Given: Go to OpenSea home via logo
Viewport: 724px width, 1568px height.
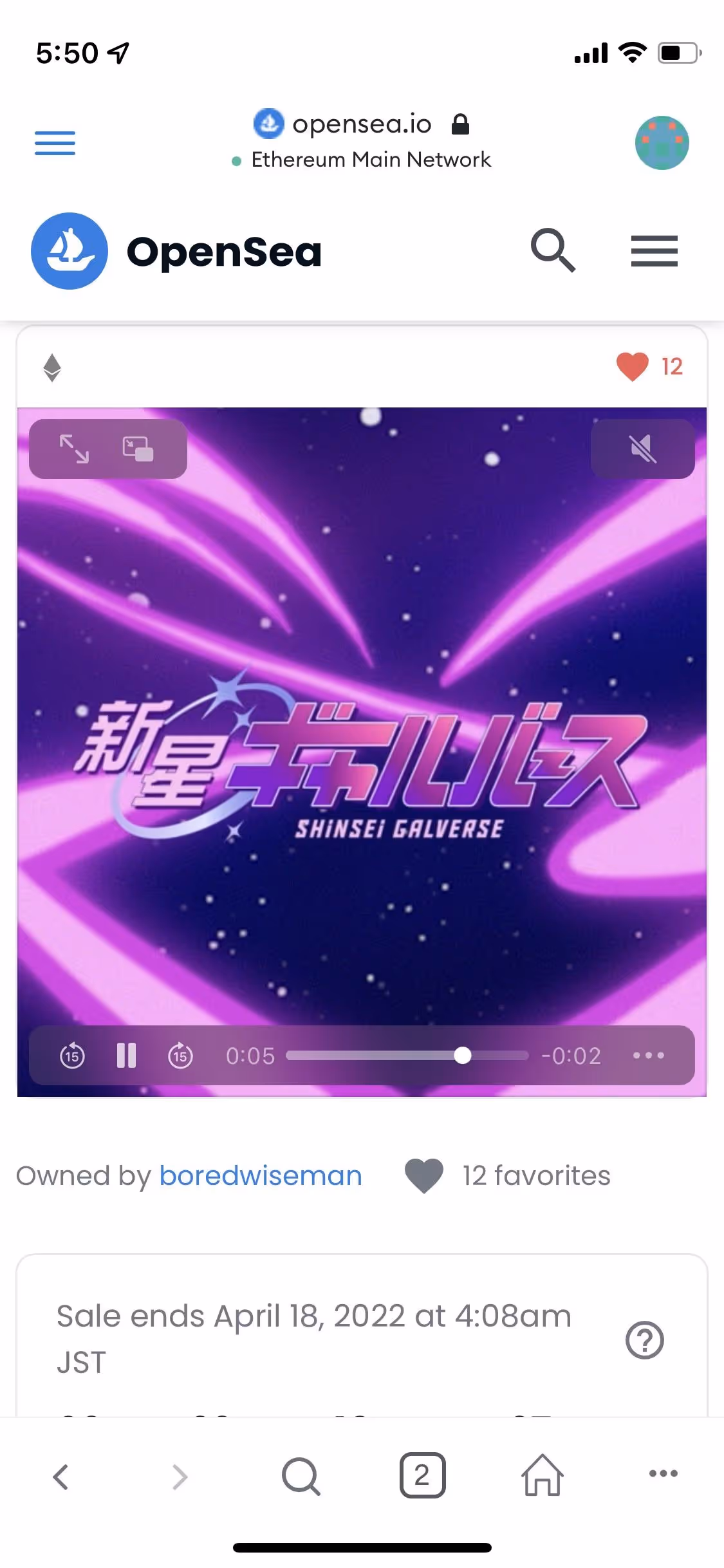Looking at the screenshot, I should [176, 251].
